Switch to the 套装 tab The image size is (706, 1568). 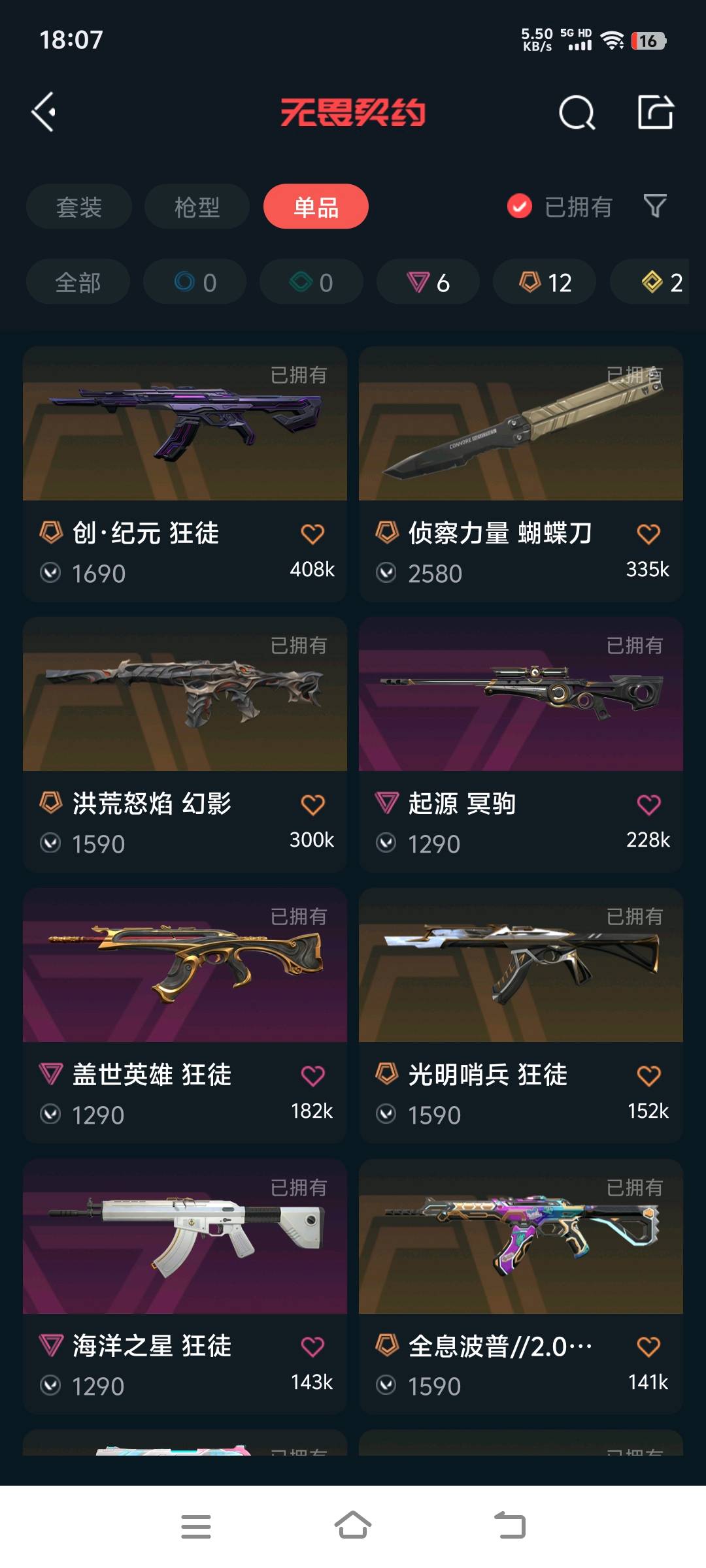[x=79, y=207]
